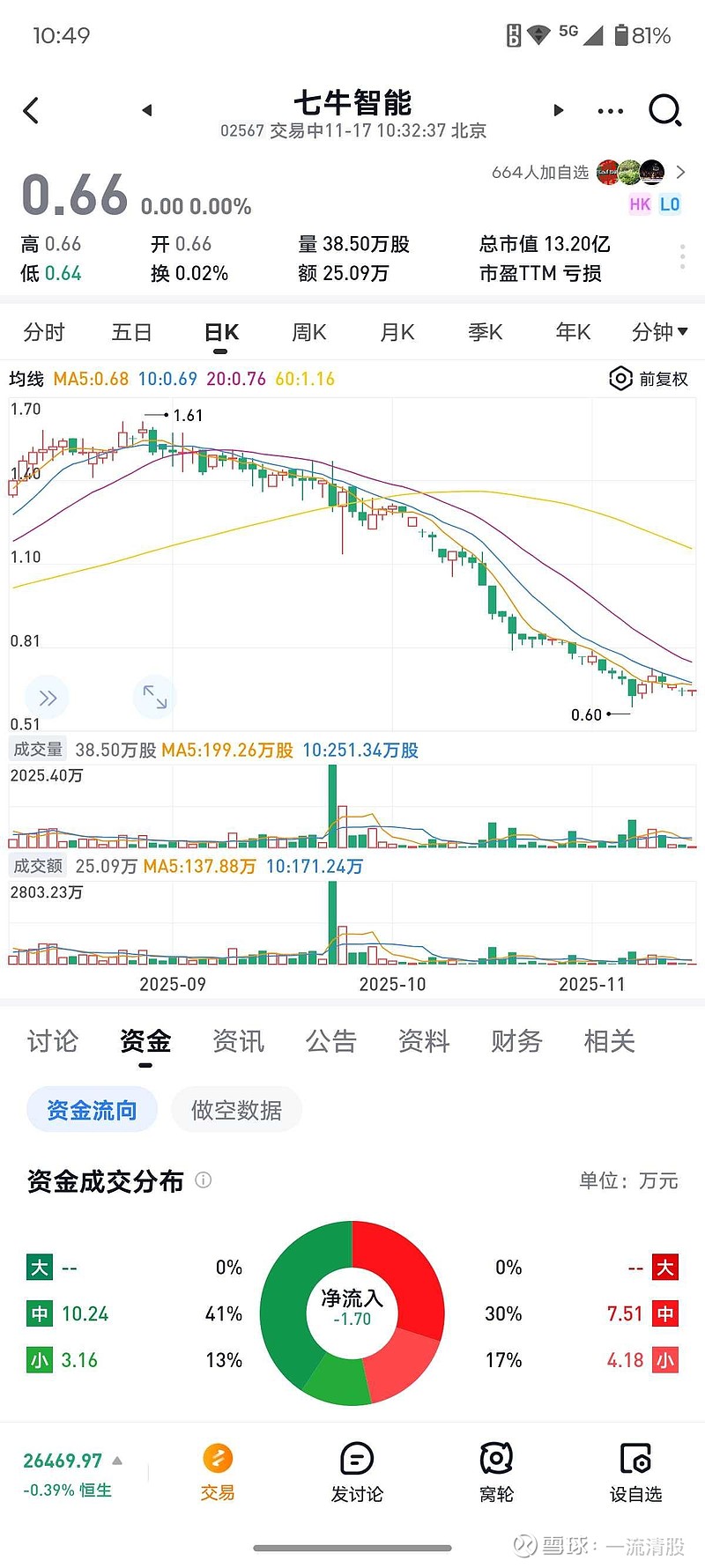The width and height of the screenshot is (705, 1568).
Task: Open the 公告 tab
Action: (330, 1041)
